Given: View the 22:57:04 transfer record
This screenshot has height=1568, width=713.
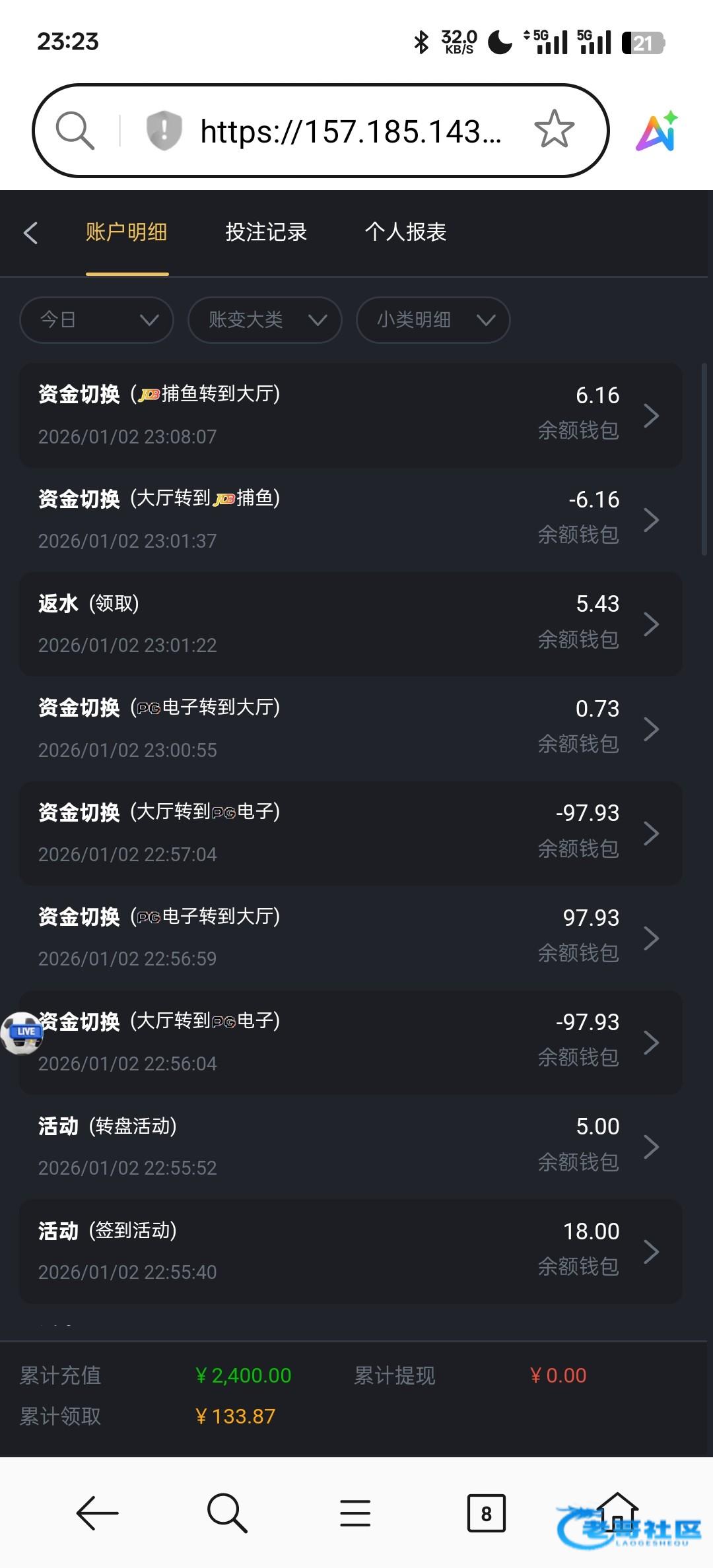Looking at the screenshot, I should [350, 833].
